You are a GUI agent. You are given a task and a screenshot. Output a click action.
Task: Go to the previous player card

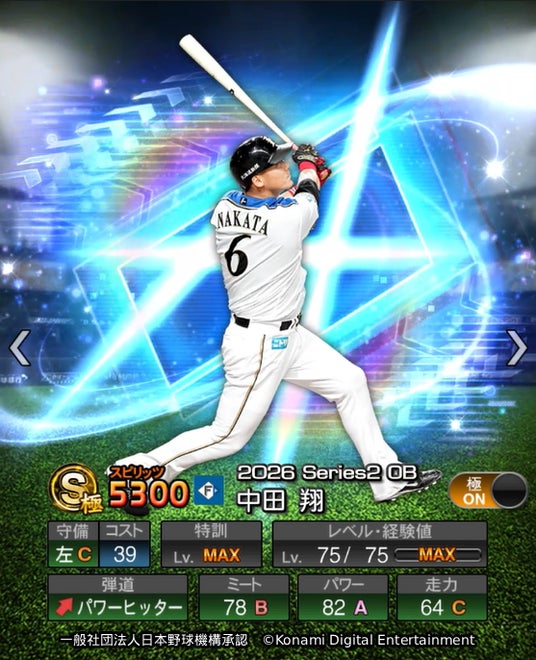coord(20,348)
